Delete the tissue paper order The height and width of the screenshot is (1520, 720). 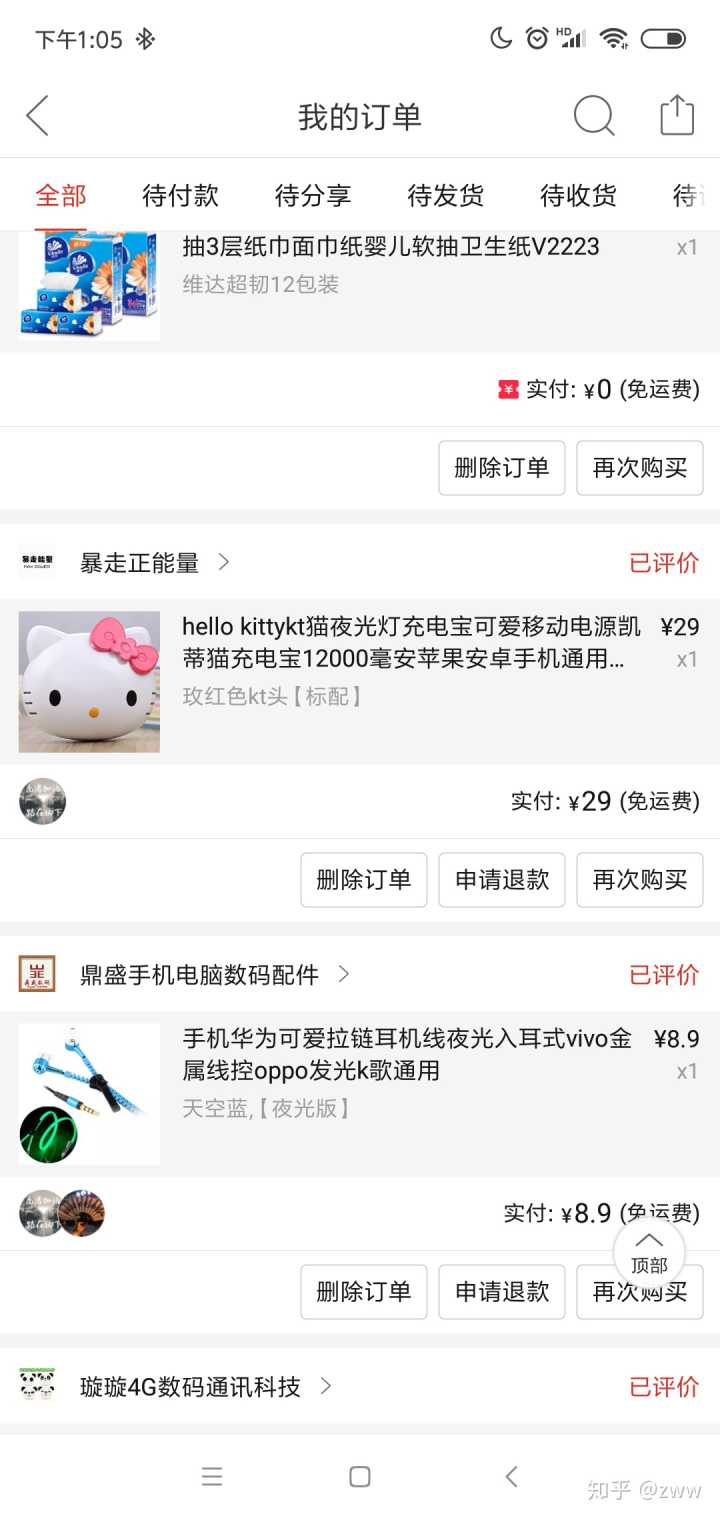pos(501,468)
